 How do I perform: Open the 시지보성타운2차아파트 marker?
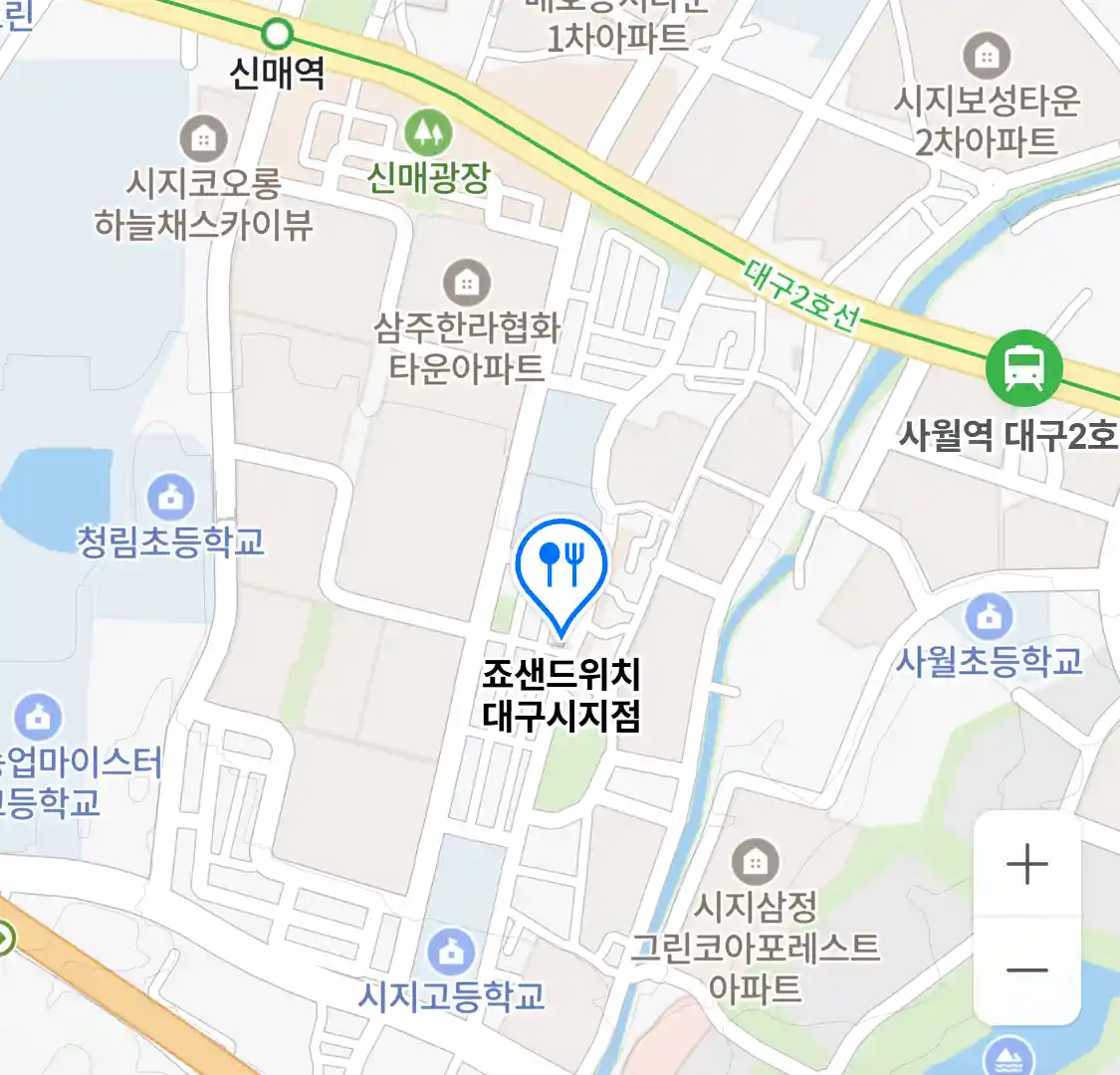click(987, 56)
